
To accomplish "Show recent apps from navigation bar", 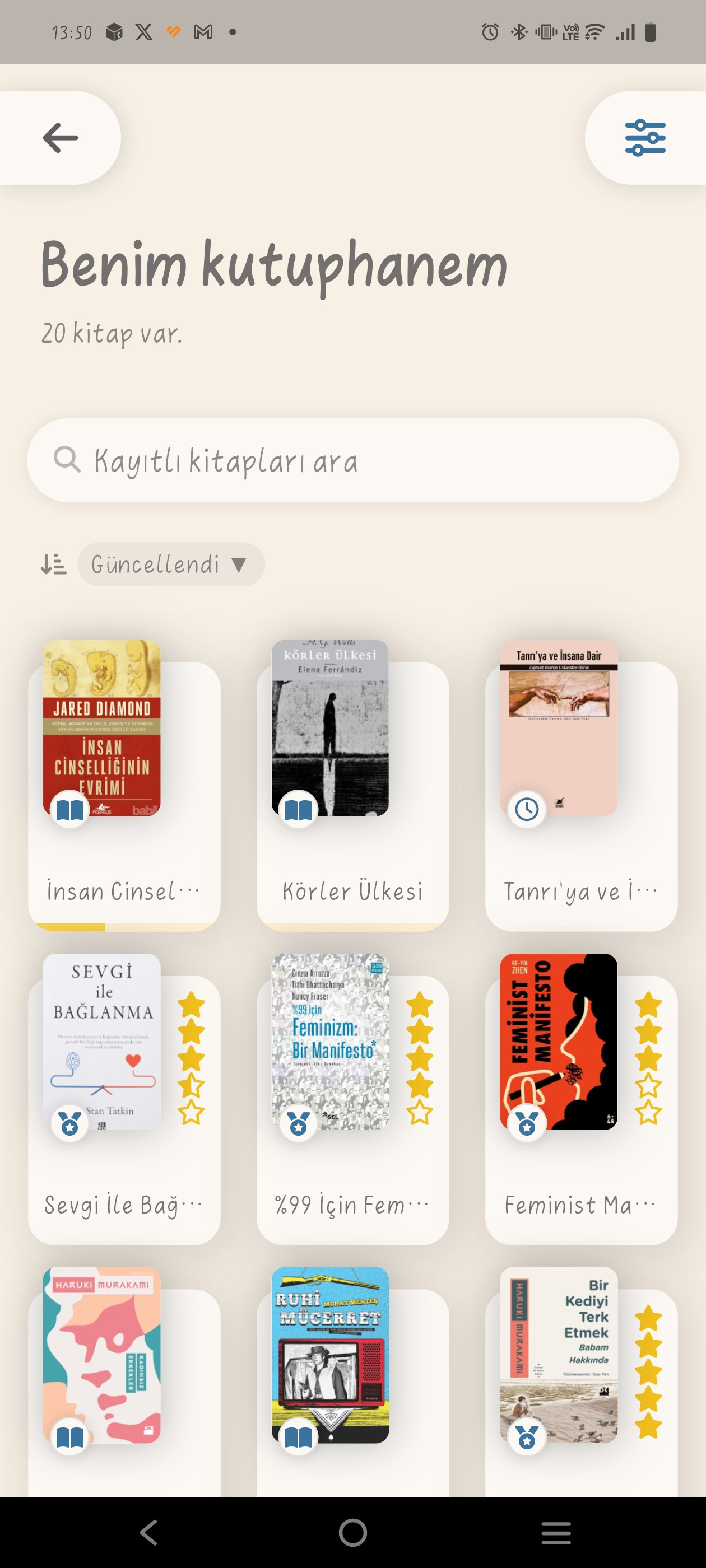I will (x=555, y=1532).
